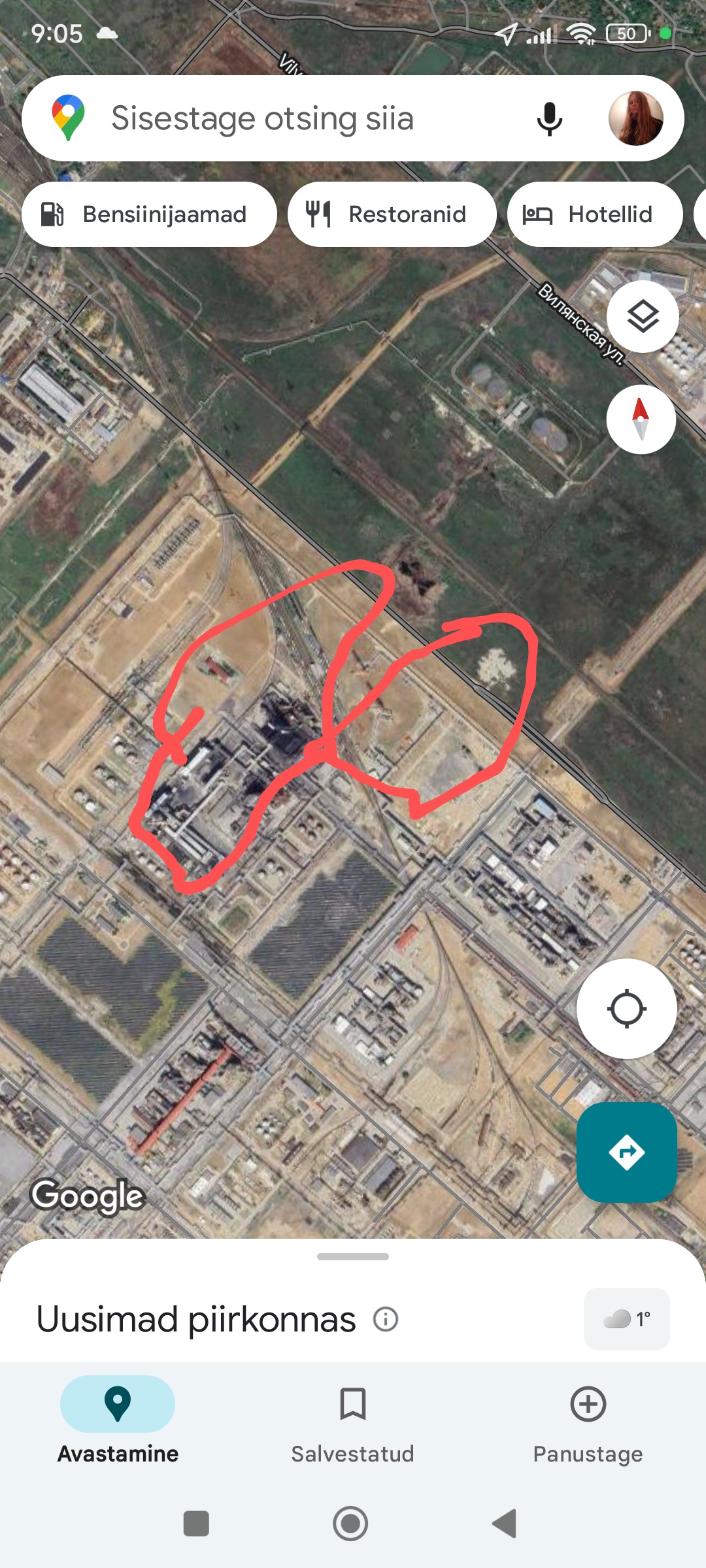Return to the system home screen
The width and height of the screenshot is (706, 1568).
(x=350, y=1524)
